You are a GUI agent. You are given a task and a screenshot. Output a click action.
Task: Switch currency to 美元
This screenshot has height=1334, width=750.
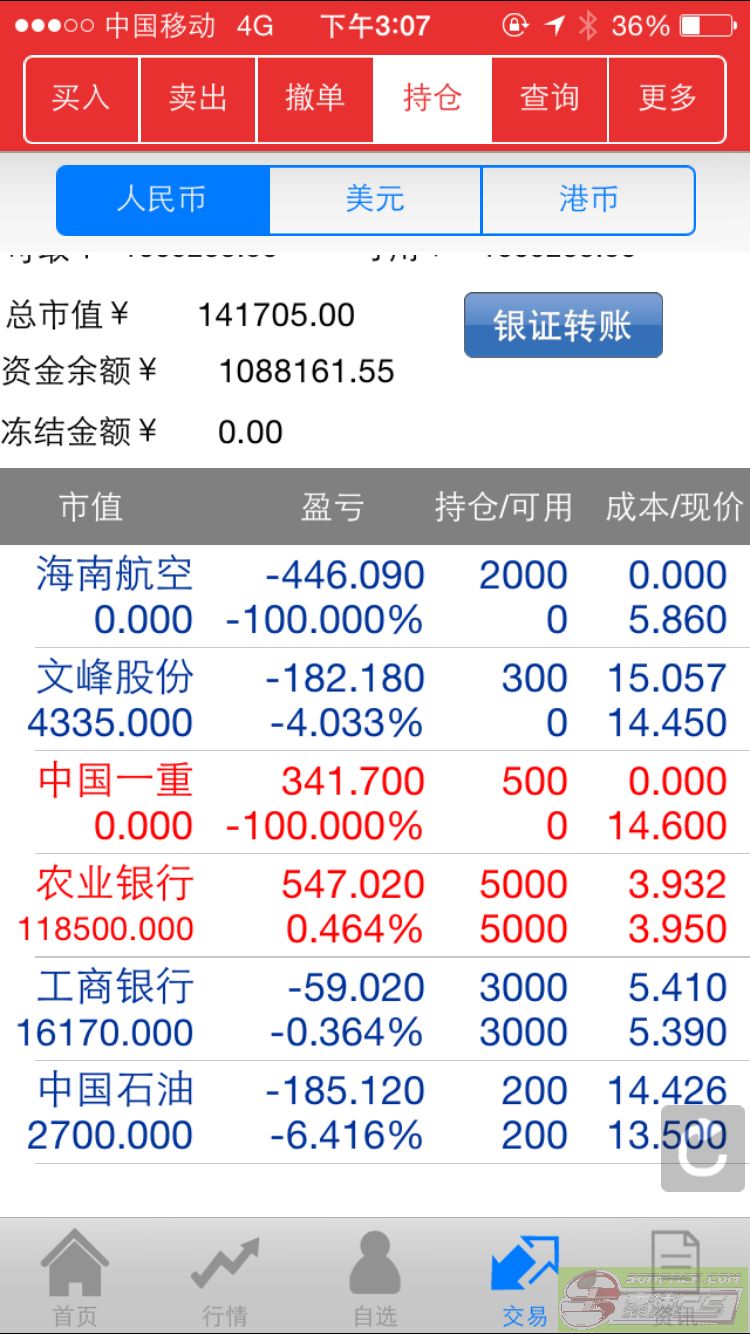click(375, 200)
